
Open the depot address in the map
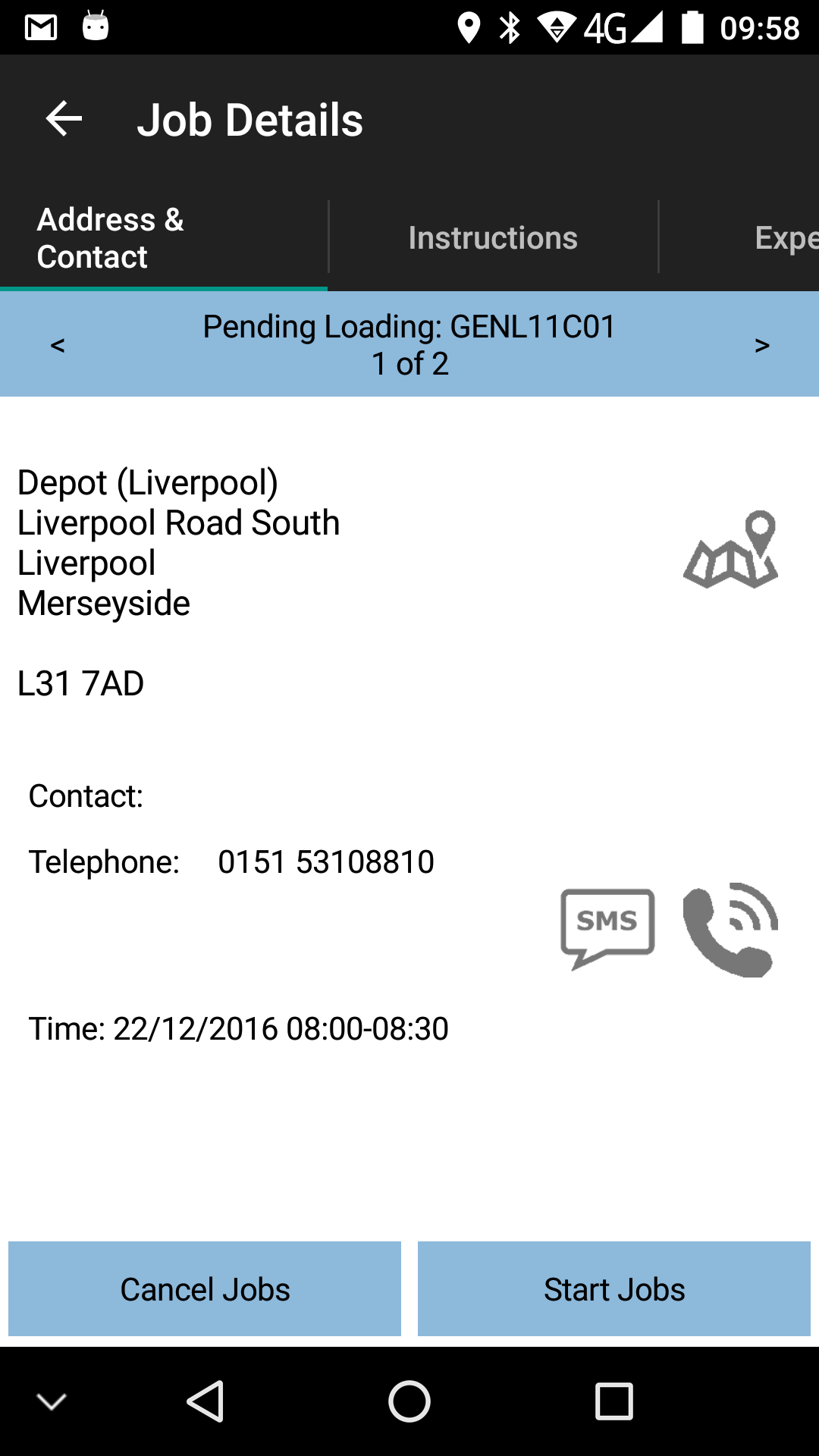click(x=731, y=550)
